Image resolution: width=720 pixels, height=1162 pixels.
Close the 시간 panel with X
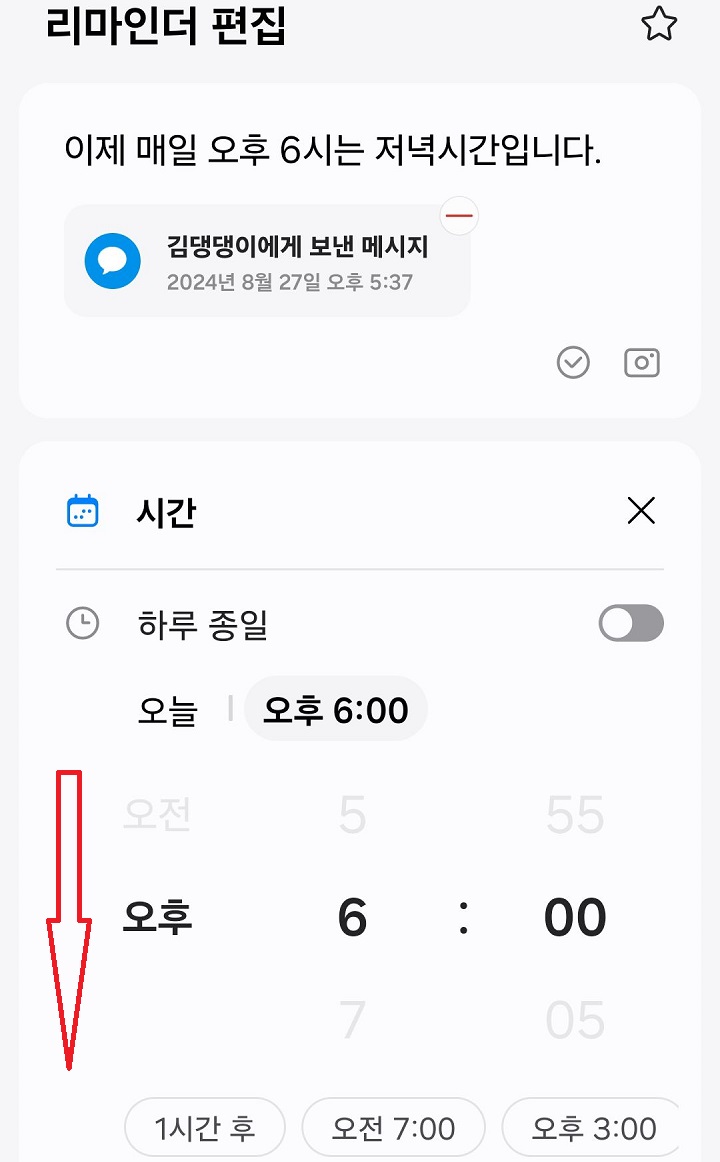click(x=640, y=510)
